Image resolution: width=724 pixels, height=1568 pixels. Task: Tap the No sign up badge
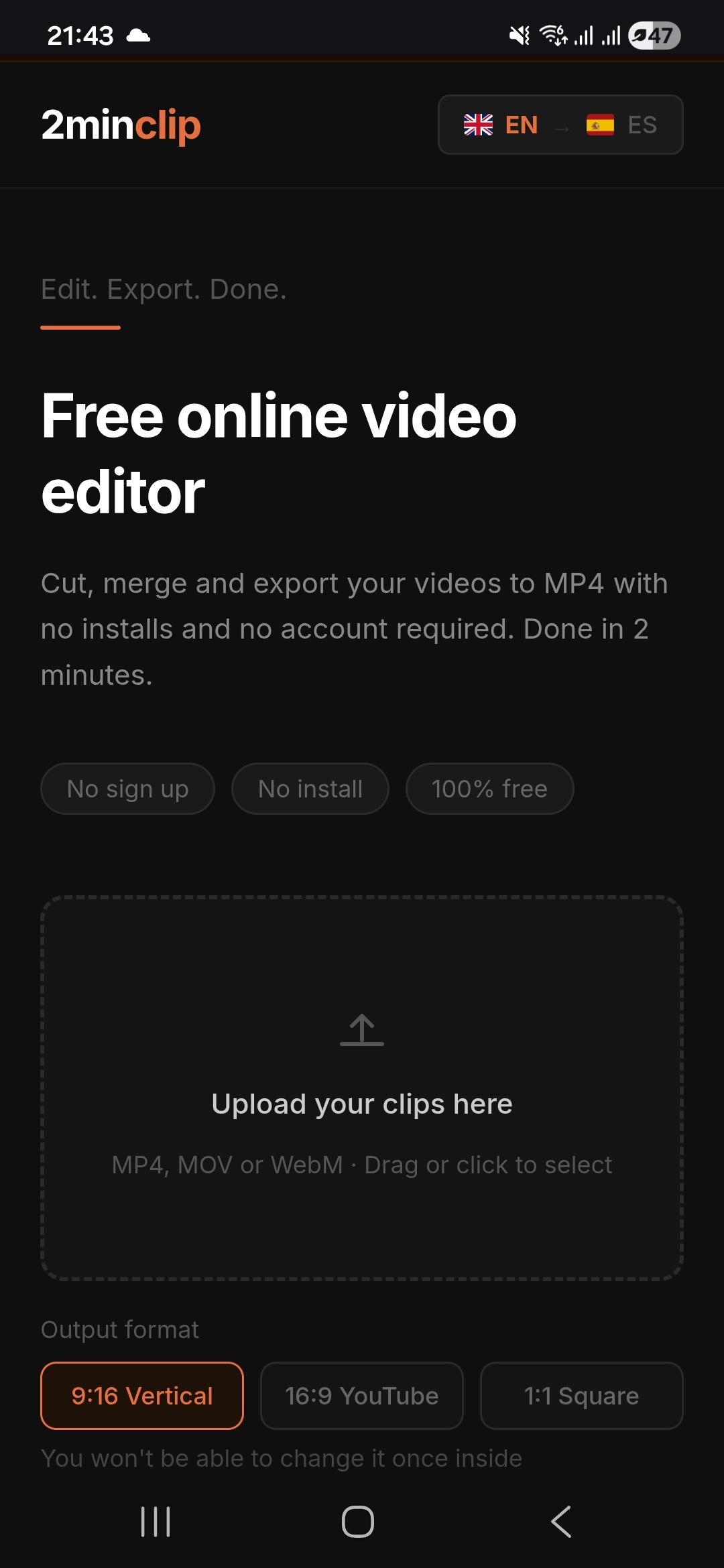coord(127,789)
